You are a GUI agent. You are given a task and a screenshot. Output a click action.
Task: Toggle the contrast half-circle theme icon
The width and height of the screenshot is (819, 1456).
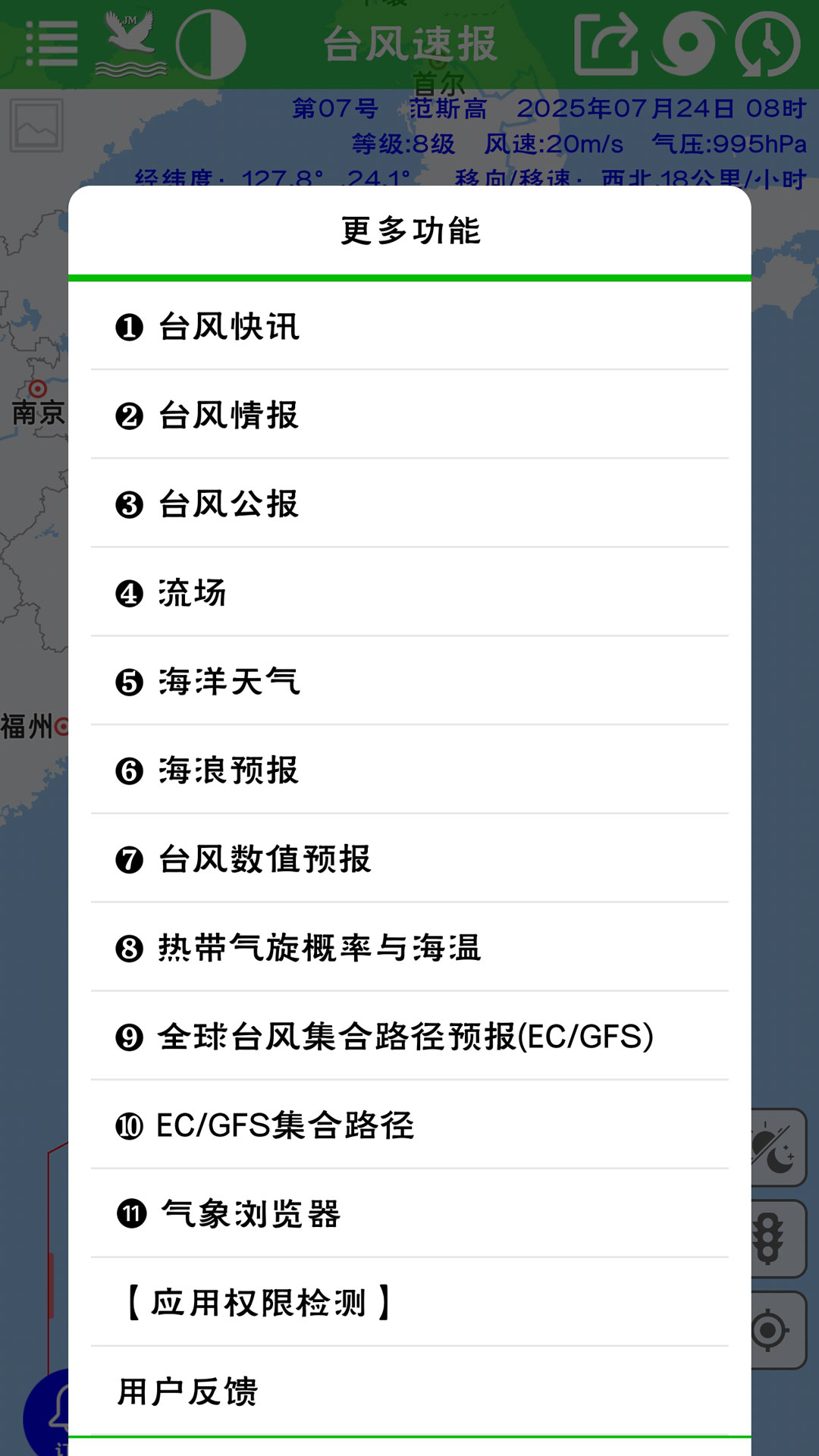tap(210, 42)
